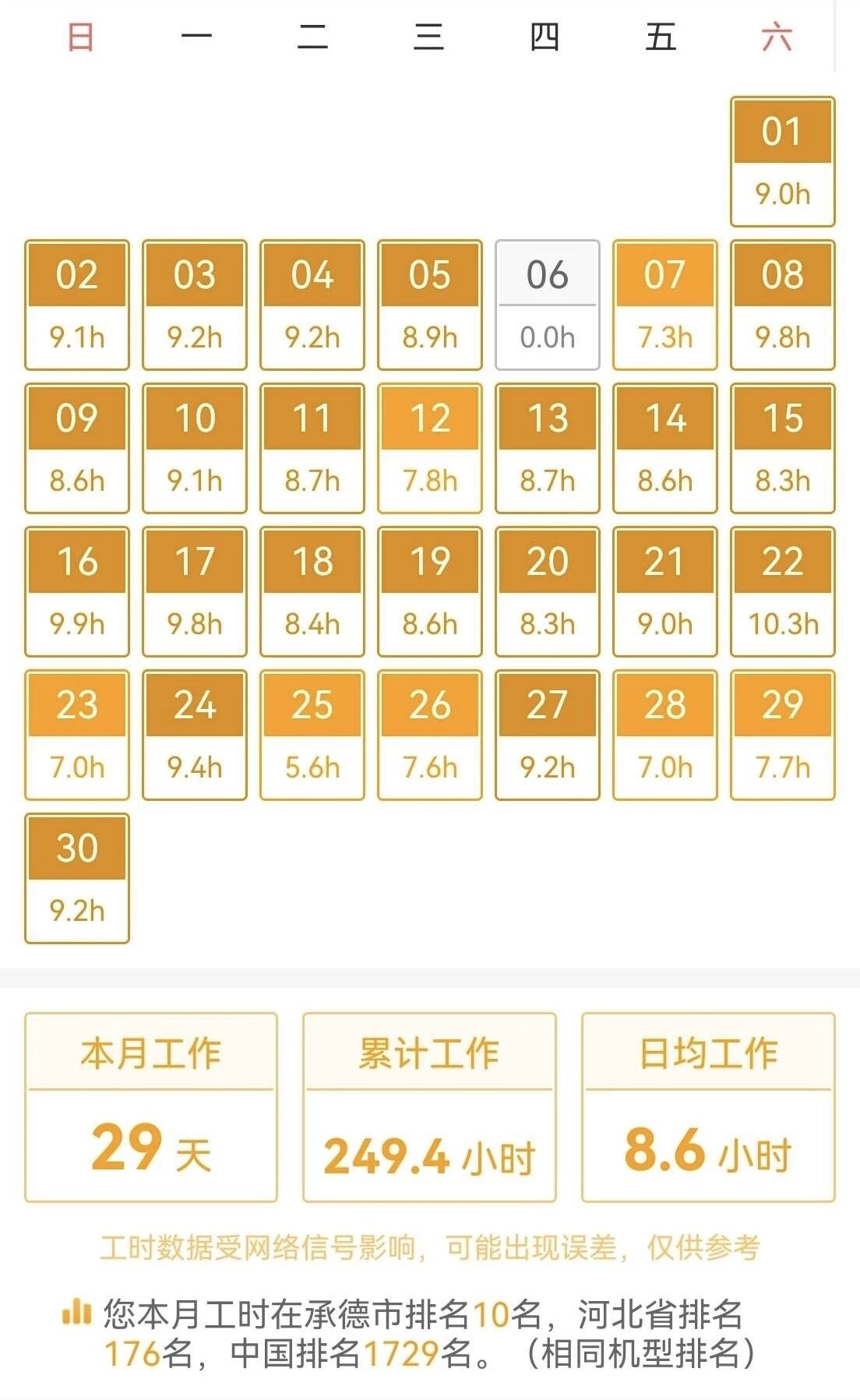Image resolution: width=860 pixels, height=1400 pixels.
Task: Select day 22 with 10.3h
Action: pyautogui.click(x=782, y=591)
